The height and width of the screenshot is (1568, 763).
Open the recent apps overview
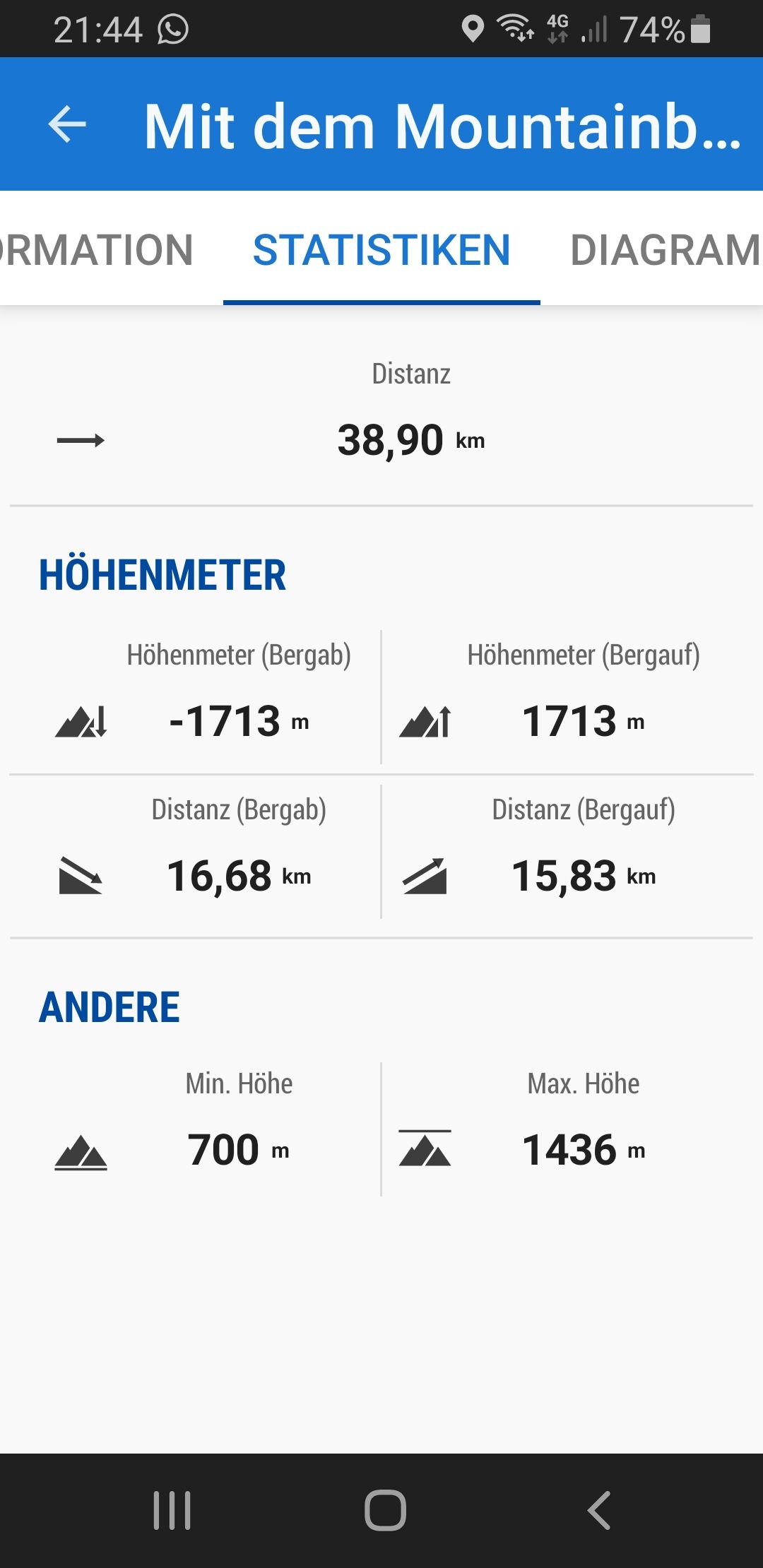(172, 1510)
